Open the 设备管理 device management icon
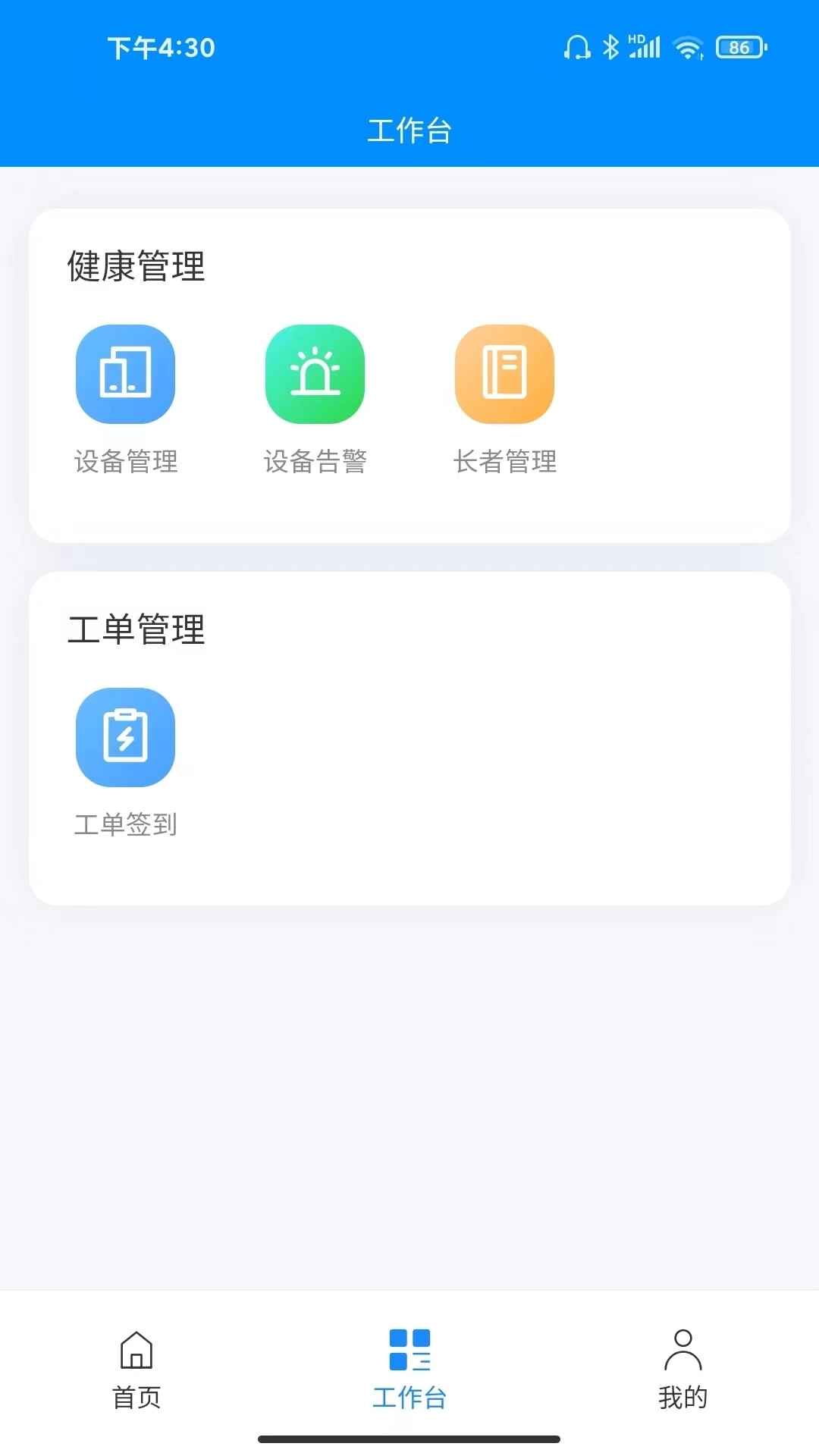Screen dimensions: 819x1456 click(126, 374)
